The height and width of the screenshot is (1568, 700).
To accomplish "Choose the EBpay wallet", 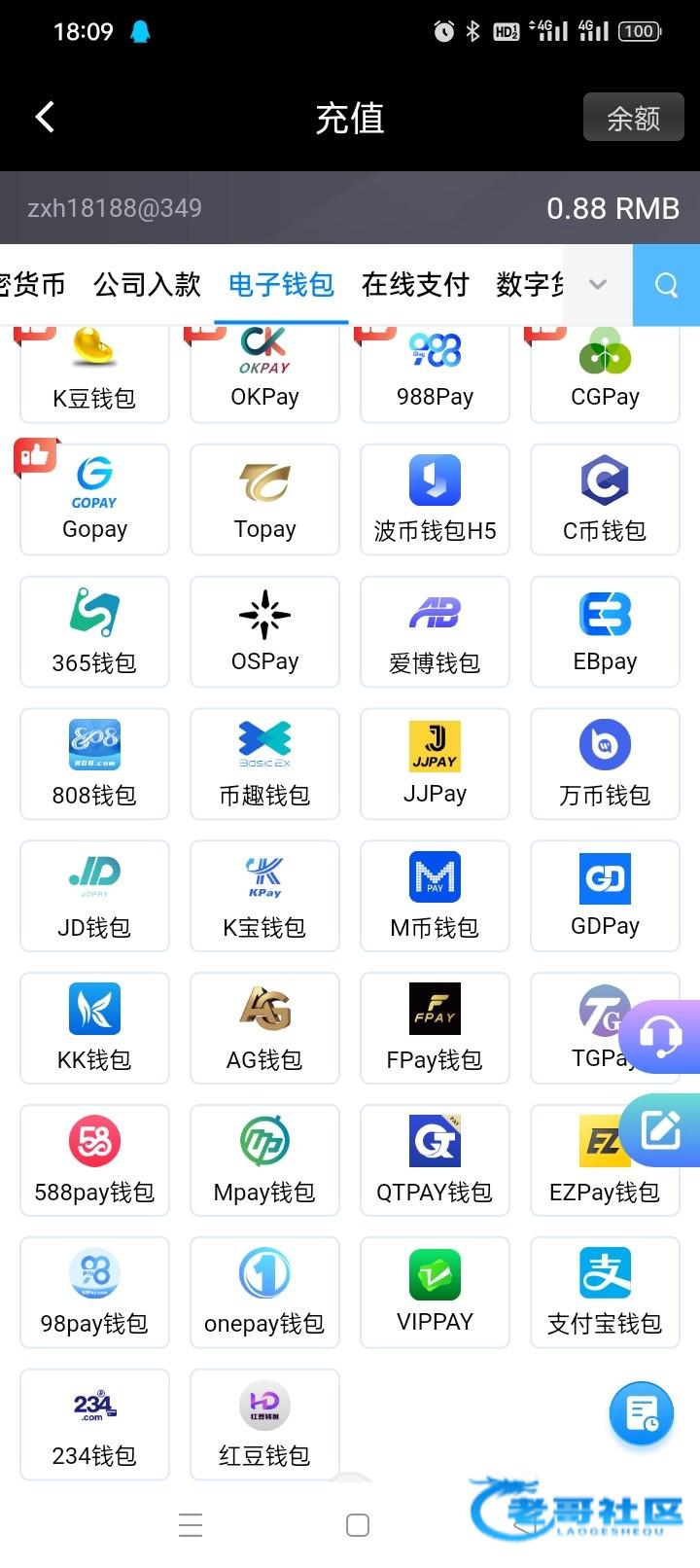I will [x=605, y=632].
